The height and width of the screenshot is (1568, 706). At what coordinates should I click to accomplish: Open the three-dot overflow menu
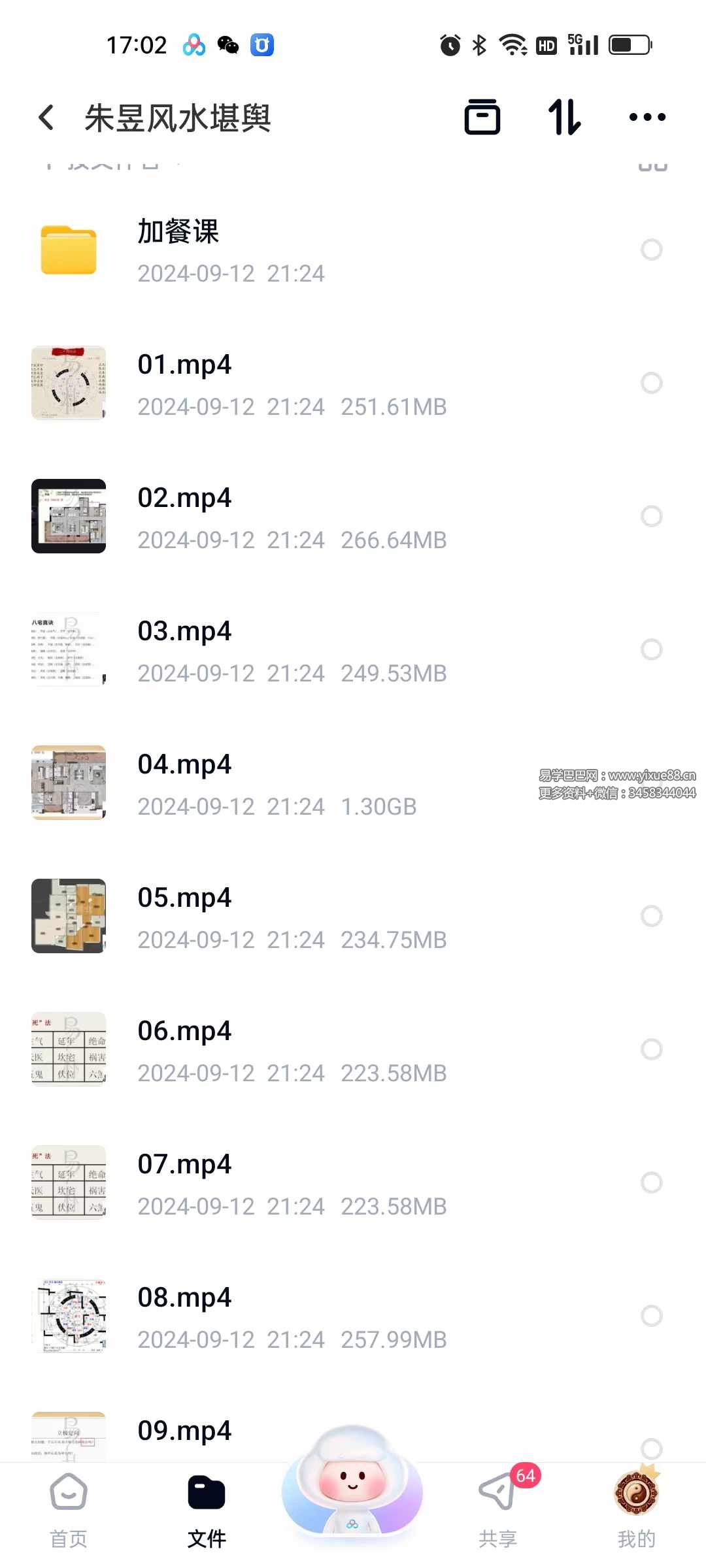coord(647,118)
